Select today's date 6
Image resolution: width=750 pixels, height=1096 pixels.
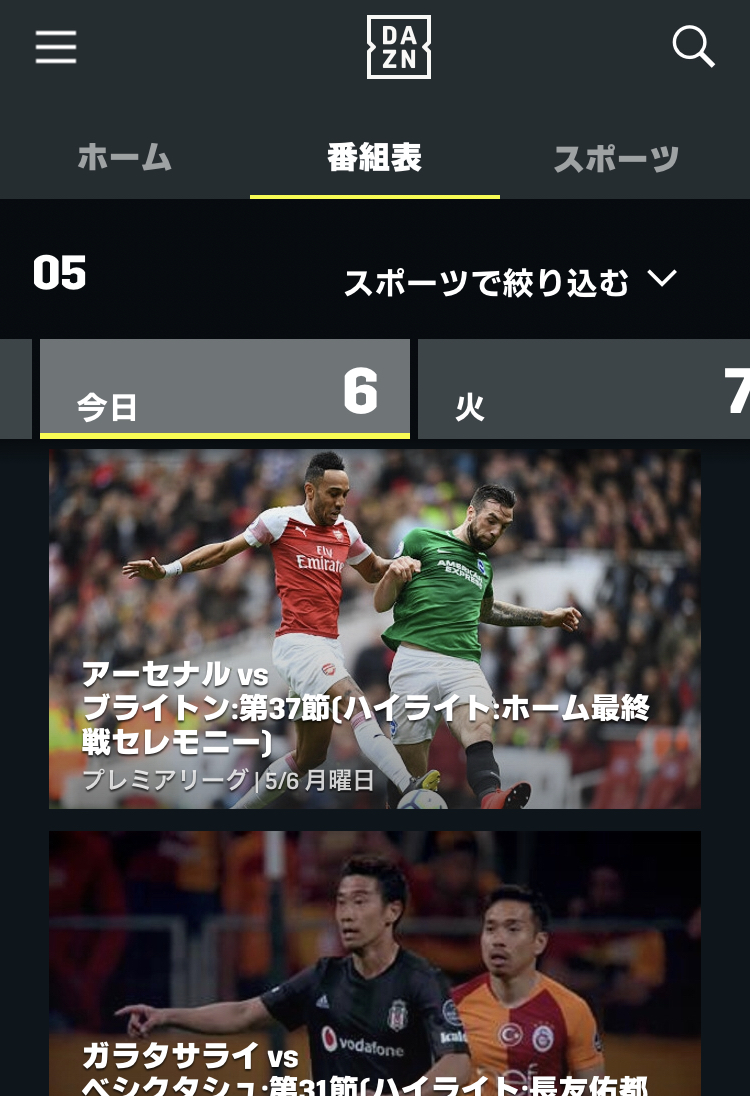point(225,390)
